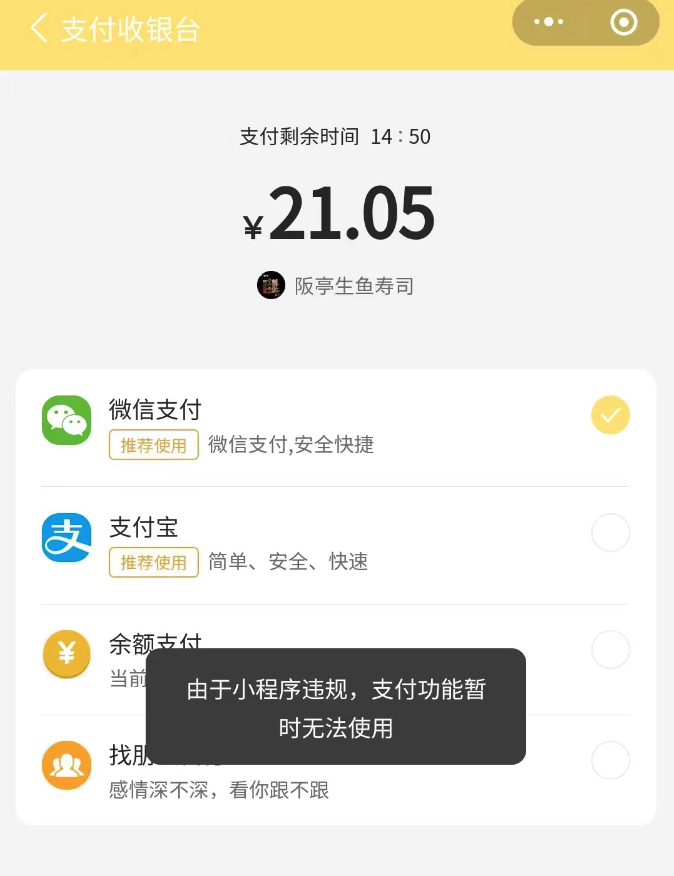
Task: Pick the friend-pay option with 感情深不深
Action: coord(610,762)
